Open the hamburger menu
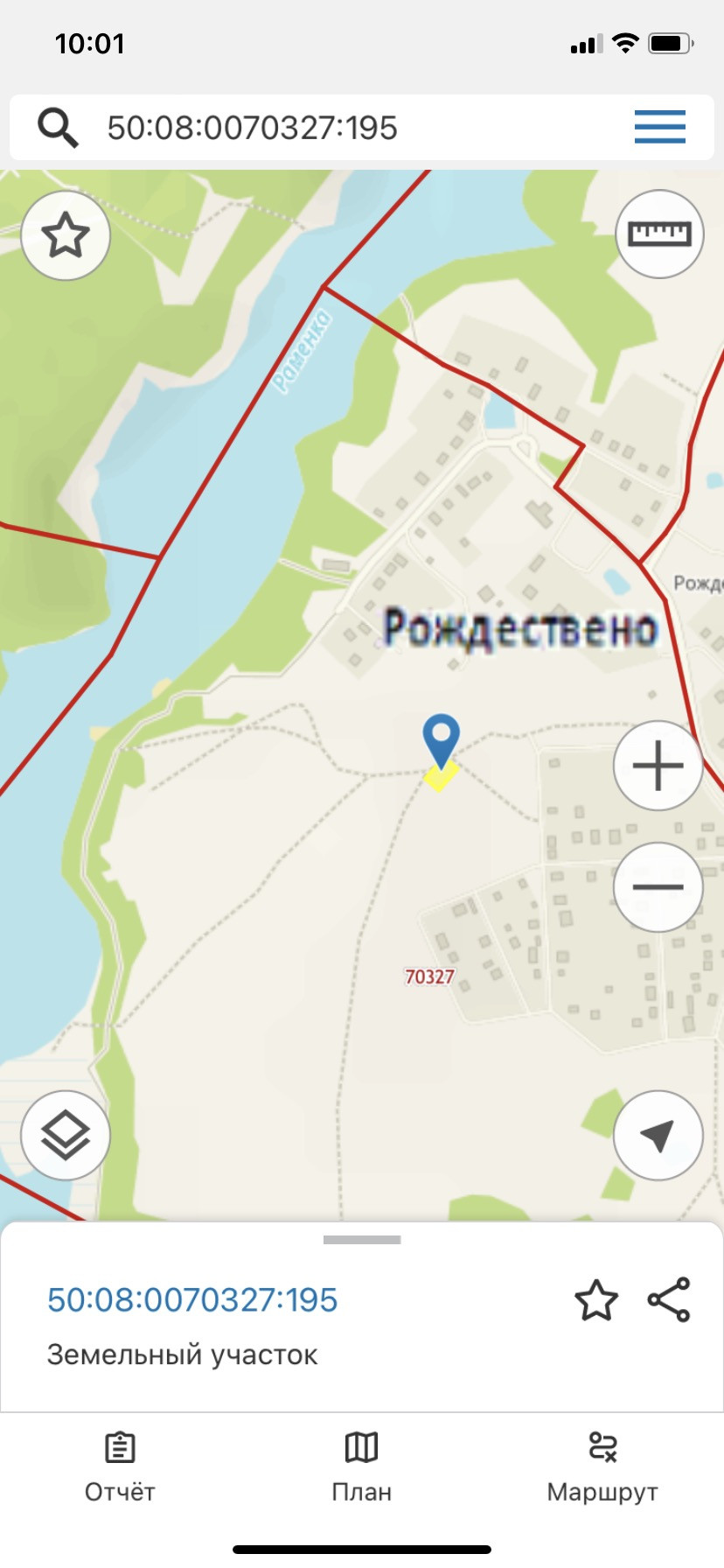The width and height of the screenshot is (724, 1568). click(659, 127)
